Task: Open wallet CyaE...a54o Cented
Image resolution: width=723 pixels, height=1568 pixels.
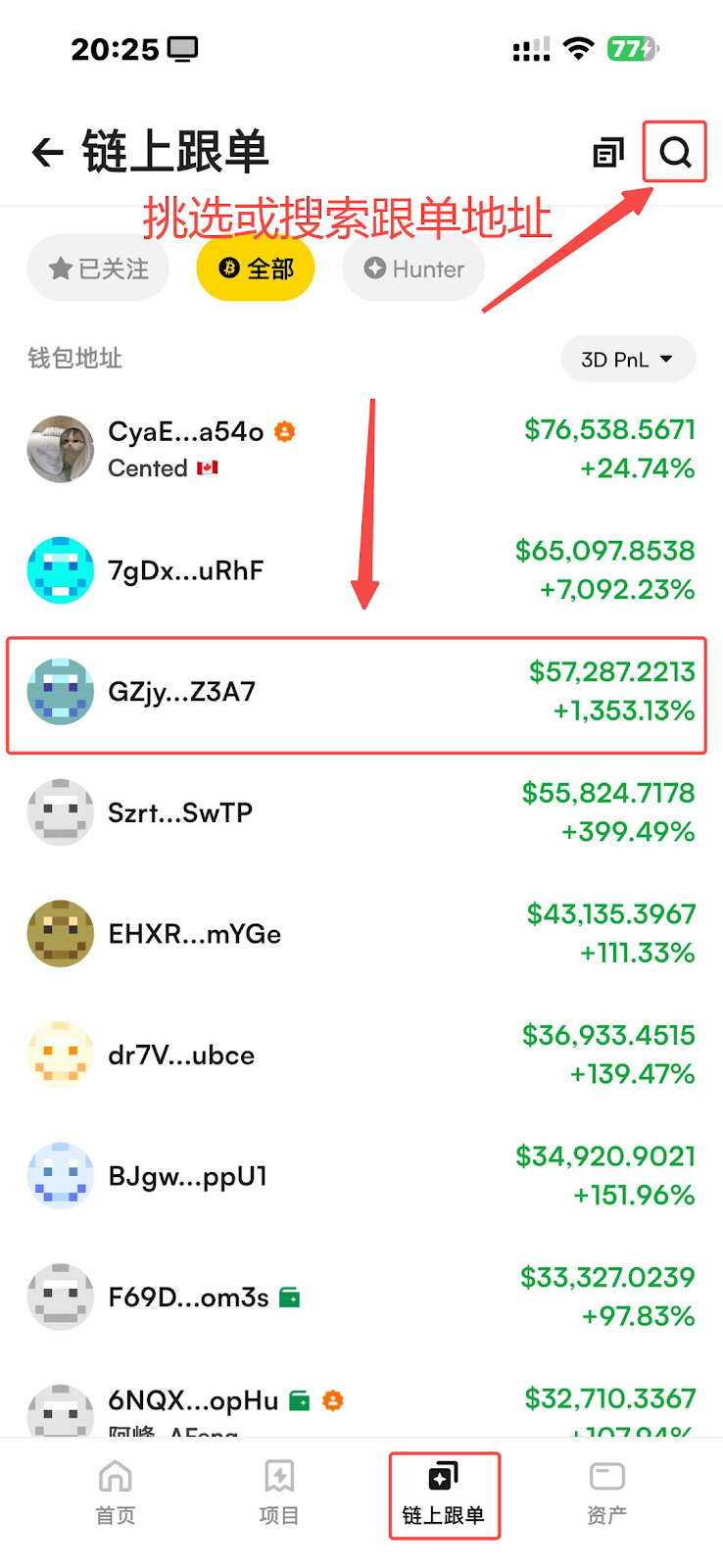Action: pyautogui.click(x=185, y=450)
